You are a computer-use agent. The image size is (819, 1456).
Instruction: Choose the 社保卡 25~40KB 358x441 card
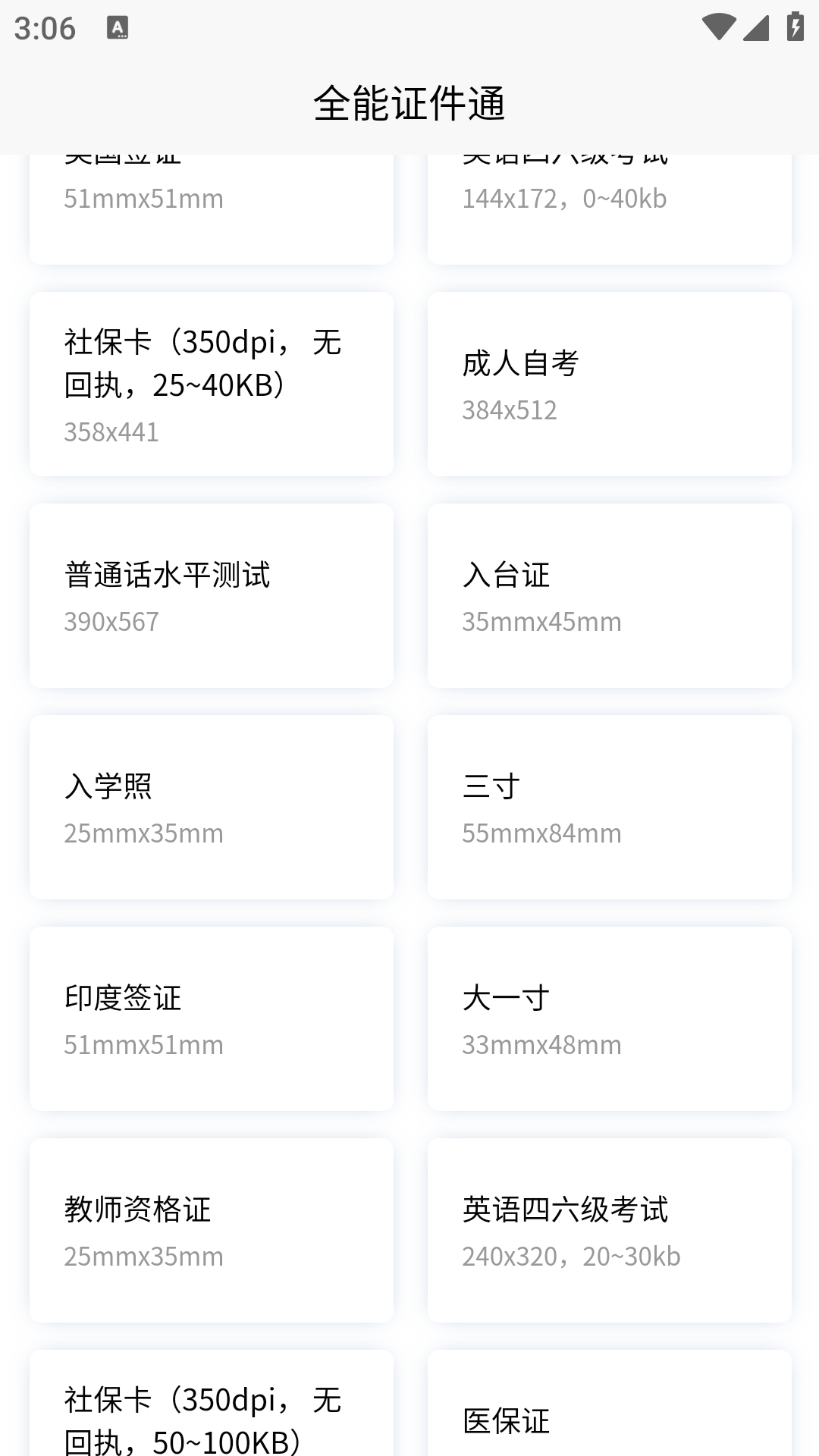[x=211, y=384]
